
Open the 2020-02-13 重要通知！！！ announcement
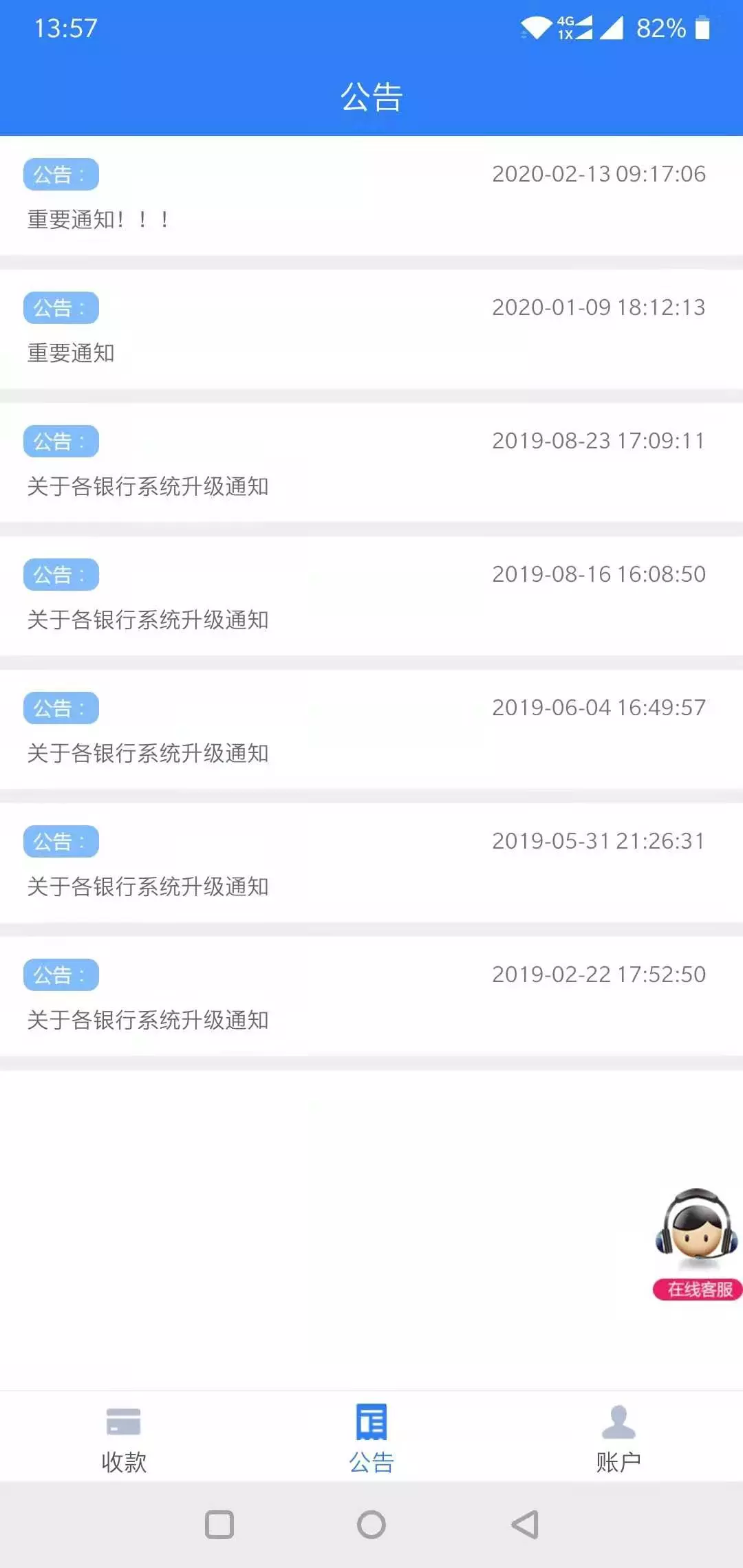371,196
